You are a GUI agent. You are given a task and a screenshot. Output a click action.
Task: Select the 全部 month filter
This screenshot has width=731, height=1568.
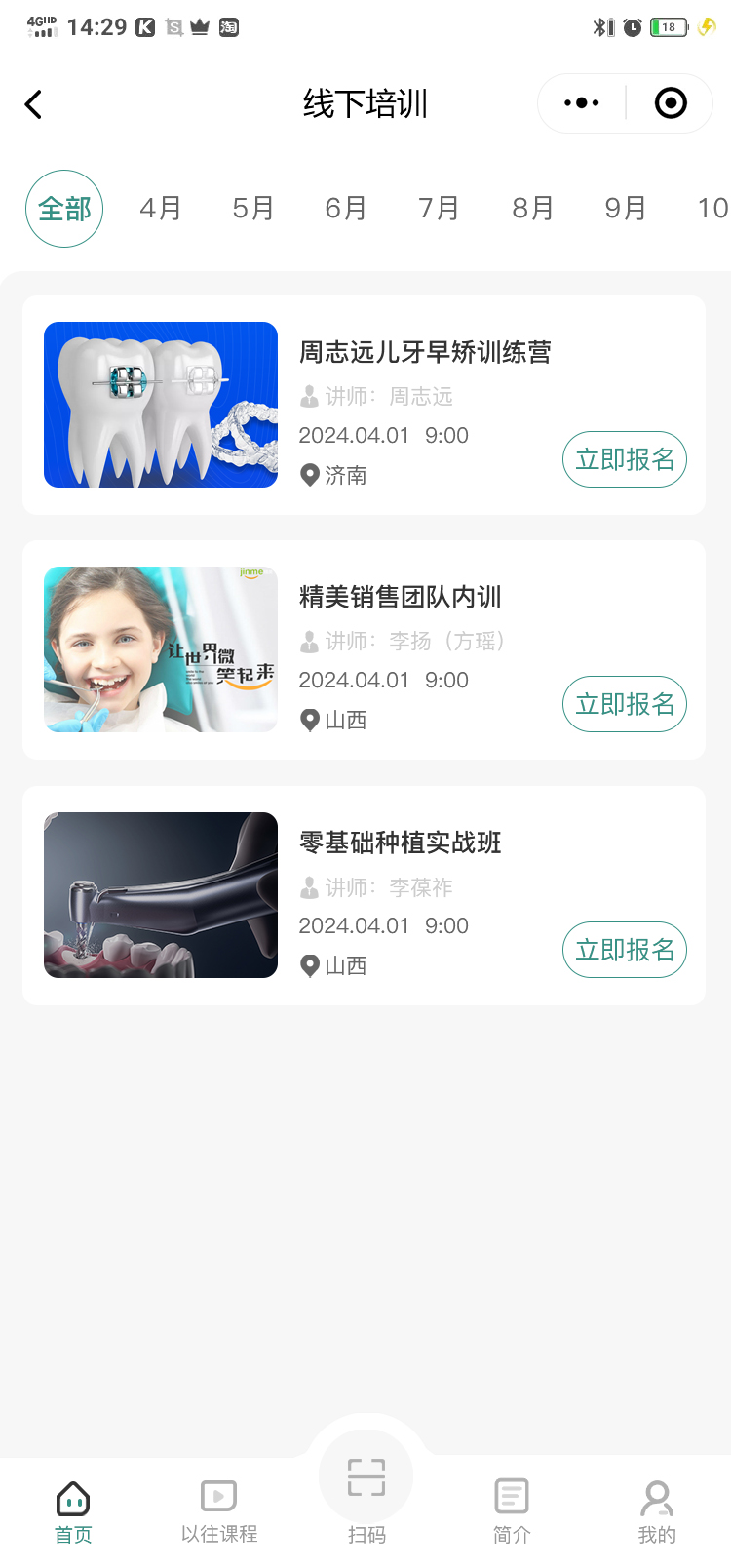[64, 209]
